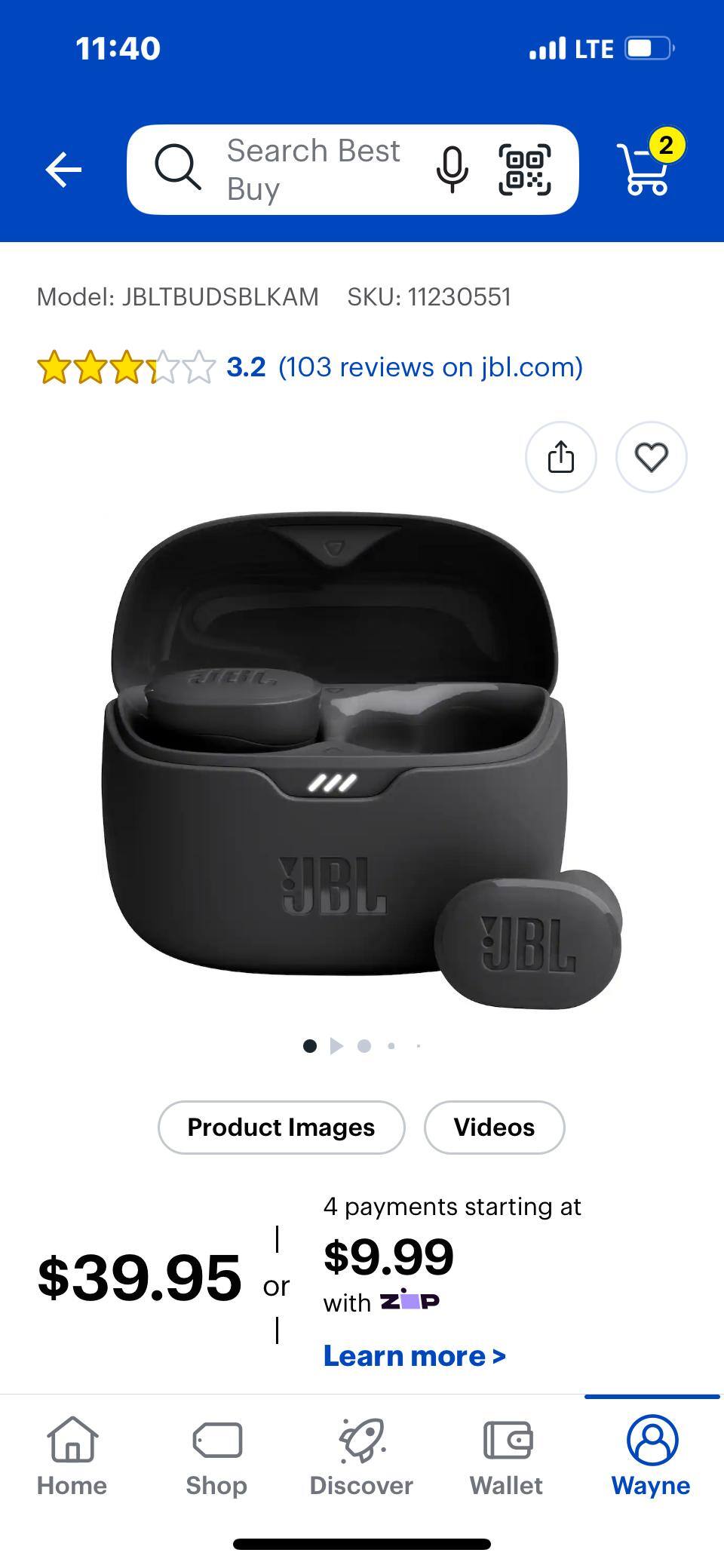This screenshot has height=1568, width=724.
Task: Start voice search with the microphone
Action: click(452, 169)
